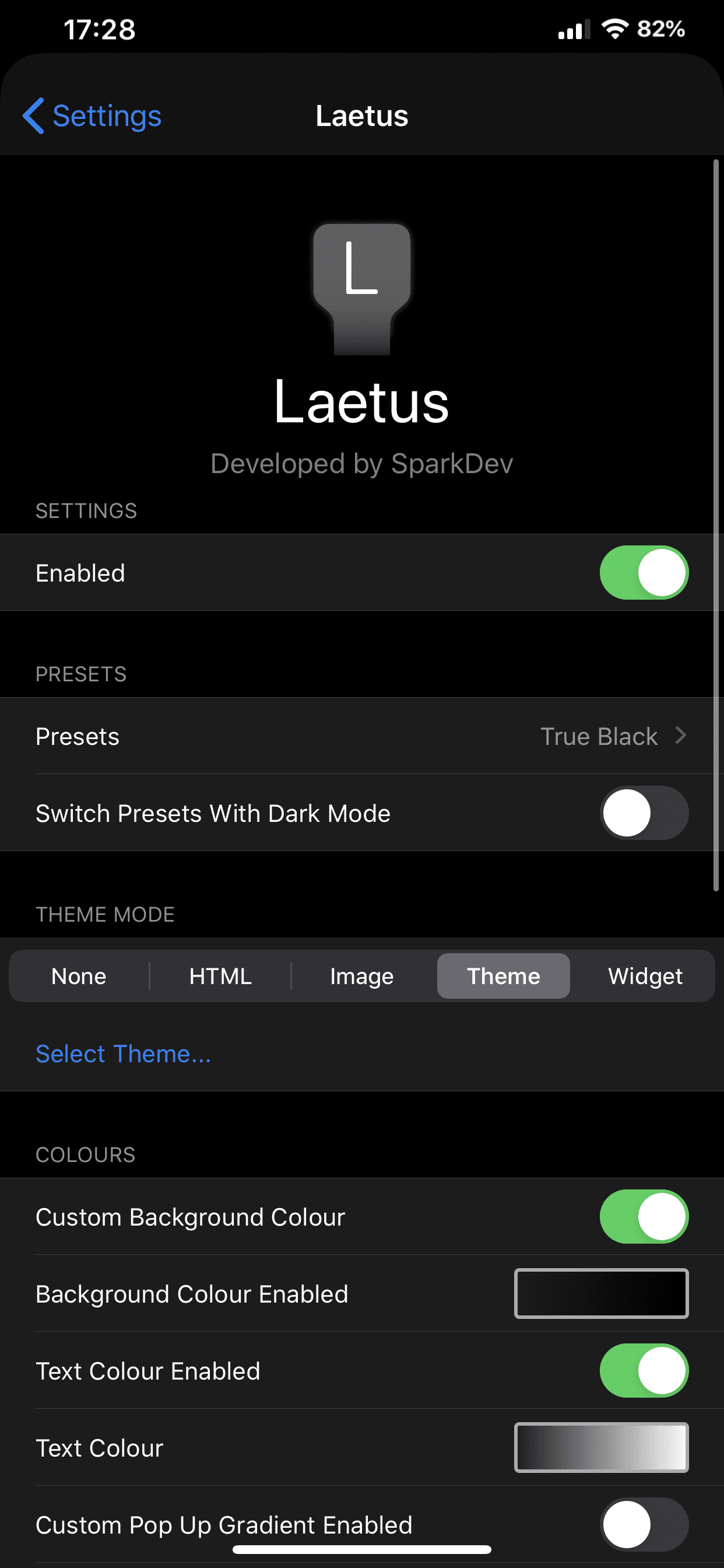This screenshot has width=724, height=1568.
Task: Open the Text Colour swatch
Action: (601, 1447)
